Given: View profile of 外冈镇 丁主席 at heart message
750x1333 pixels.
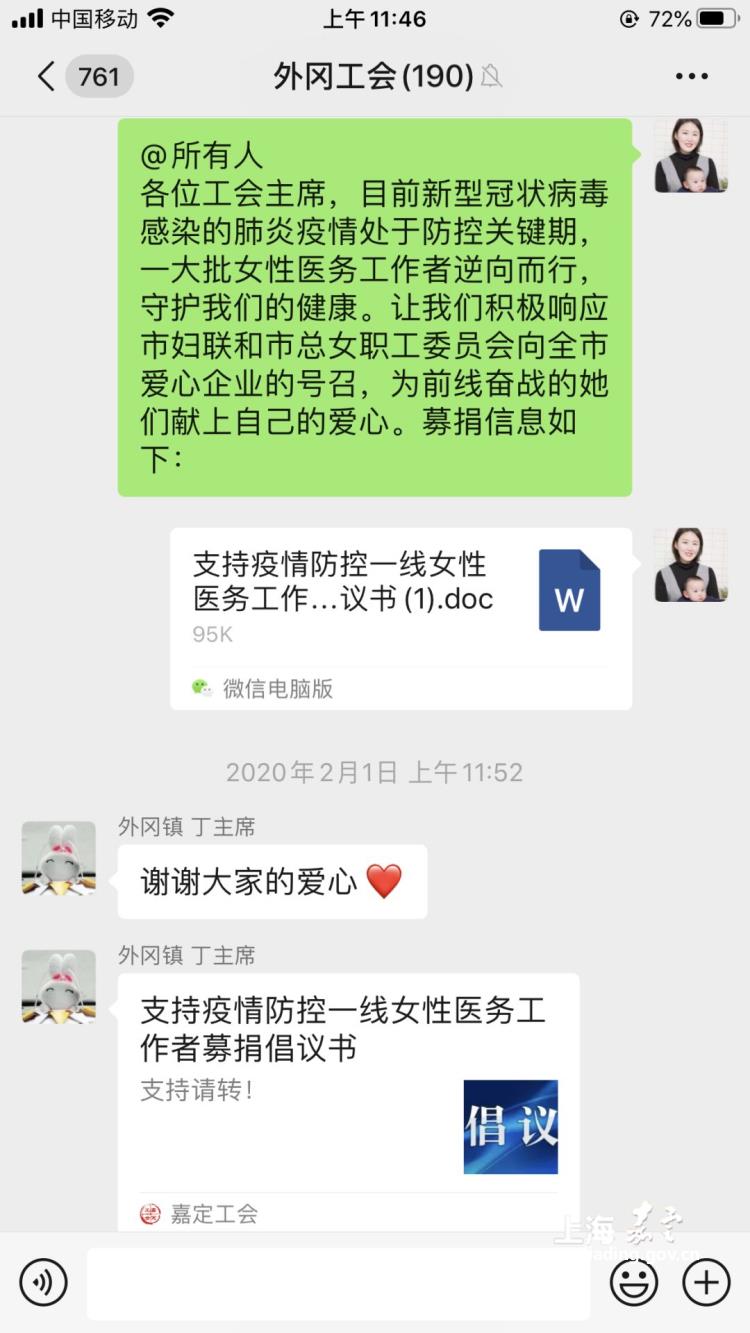Looking at the screenshot, I should click(59, 858).
